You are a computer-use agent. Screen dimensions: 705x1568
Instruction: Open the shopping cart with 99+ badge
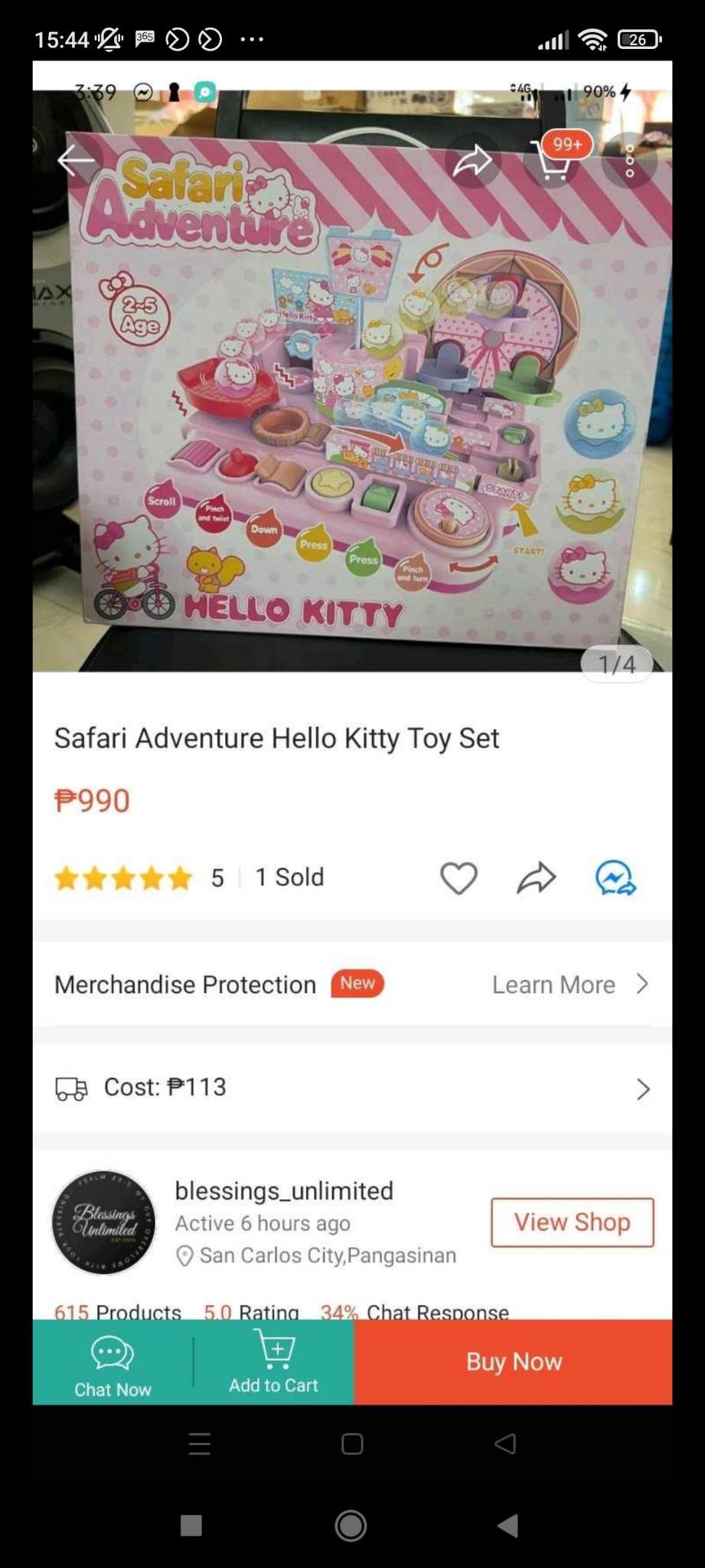553,161
